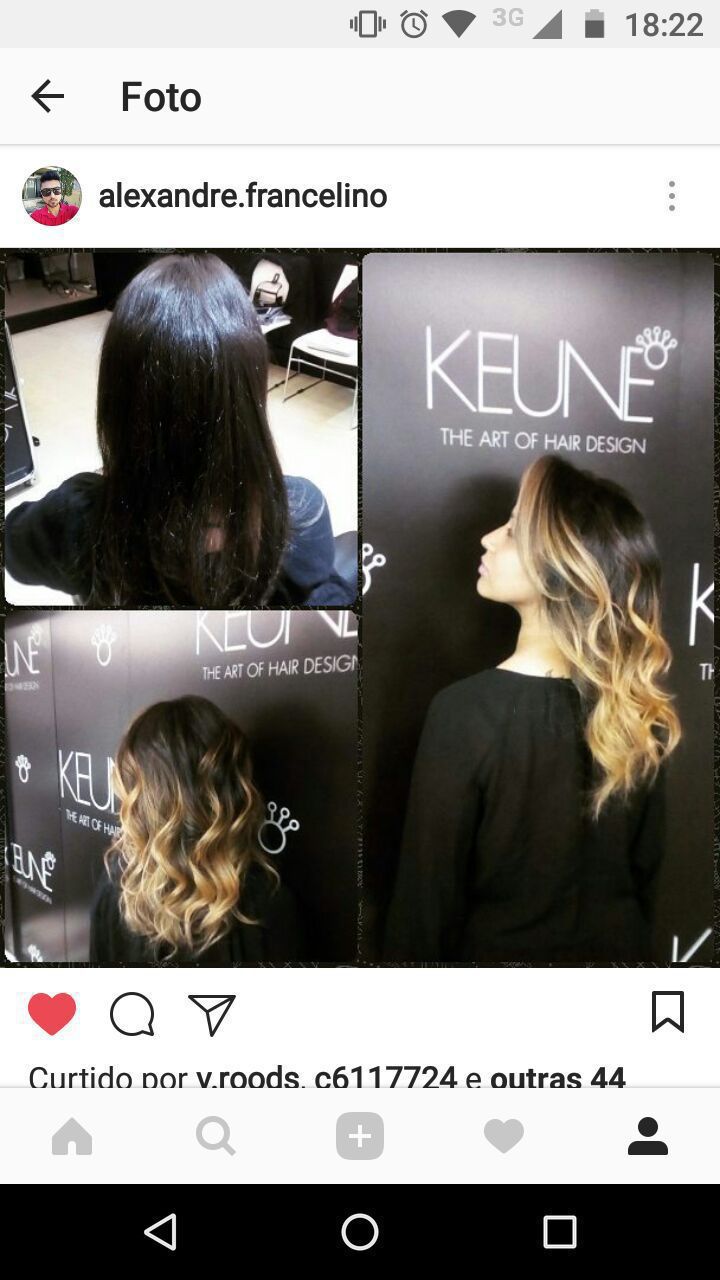View the list of 44 other likers
Viewport: 720px width, 1280px height.
point(557,1077)
